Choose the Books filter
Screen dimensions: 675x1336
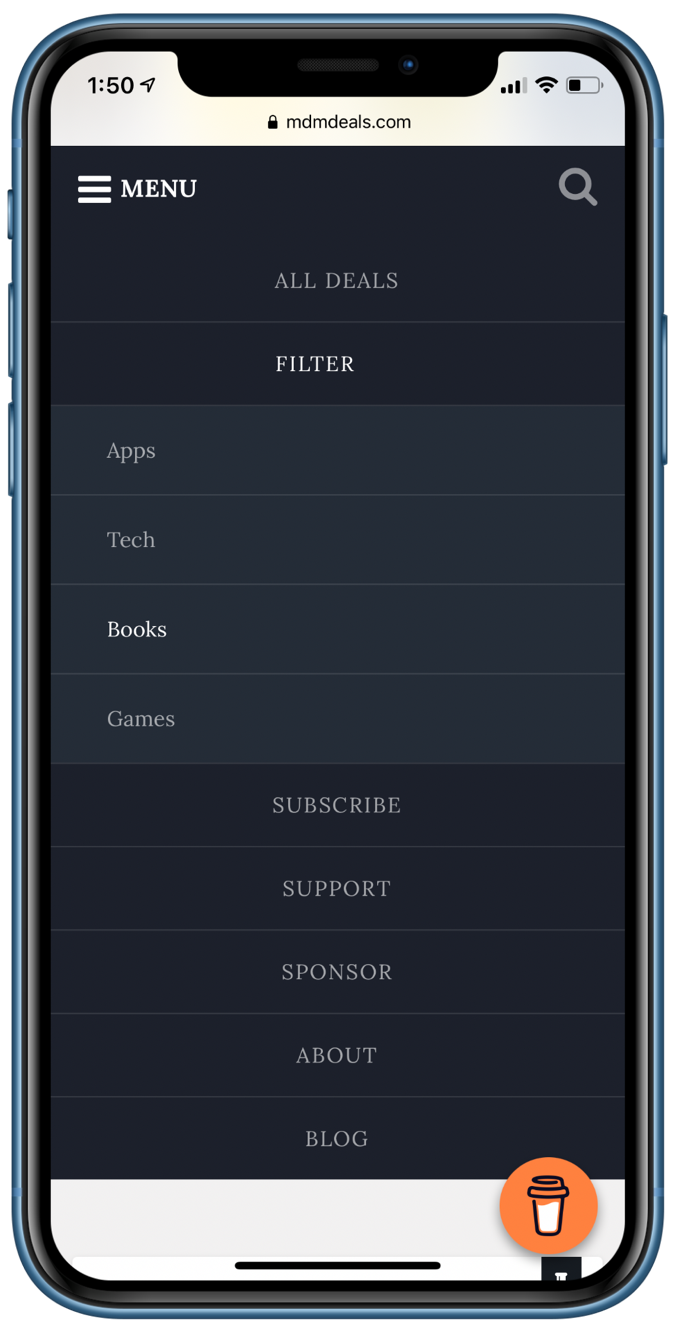click(x=337, y=629)
